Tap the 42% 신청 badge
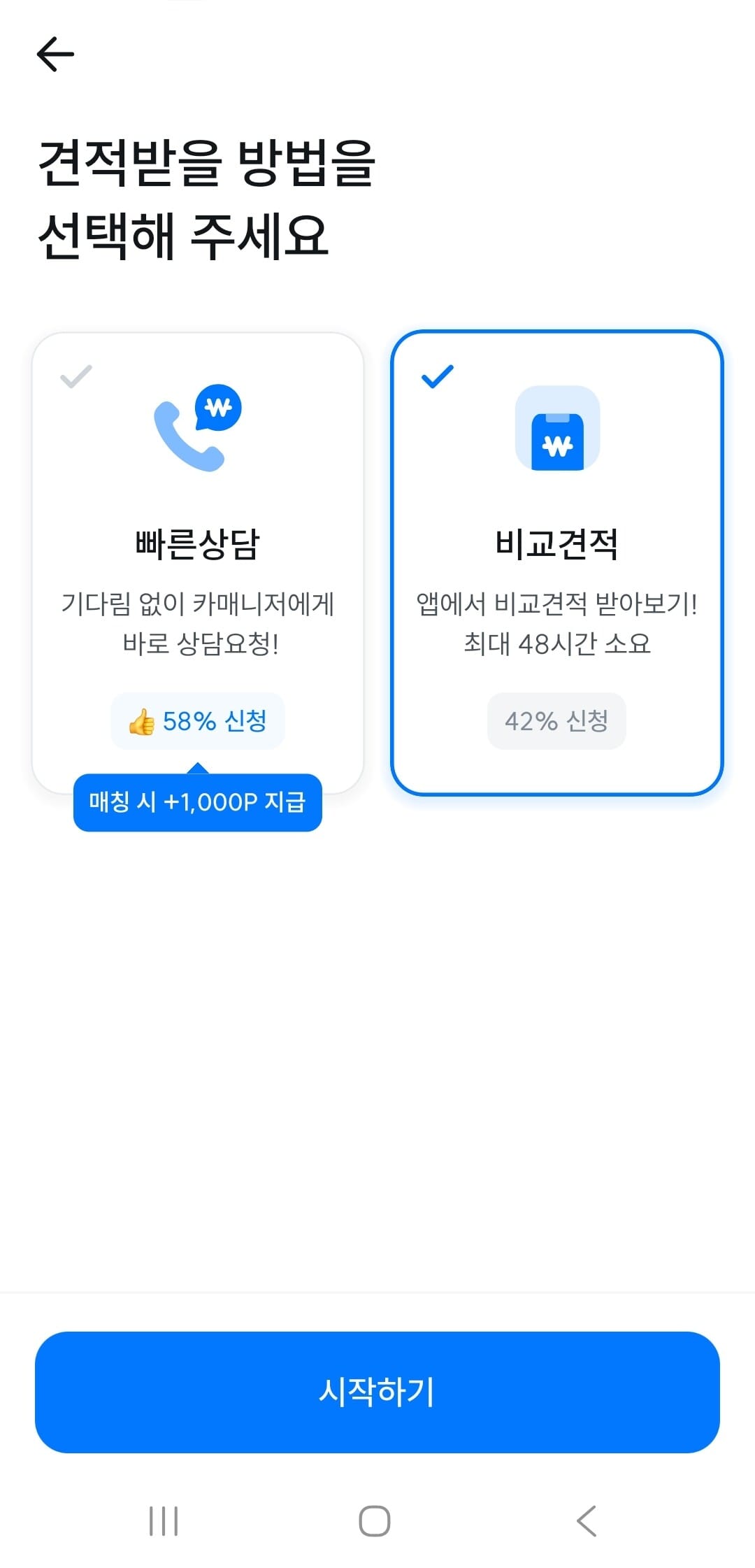The height and width of the screenshot is (1568, 755). pos(556,721)
